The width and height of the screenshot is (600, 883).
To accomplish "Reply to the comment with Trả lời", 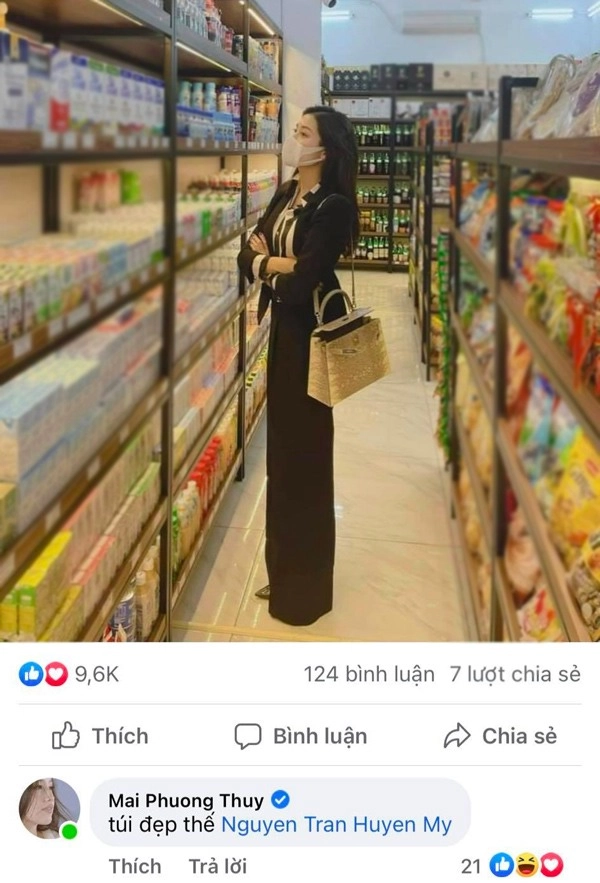I will point(217,865).
